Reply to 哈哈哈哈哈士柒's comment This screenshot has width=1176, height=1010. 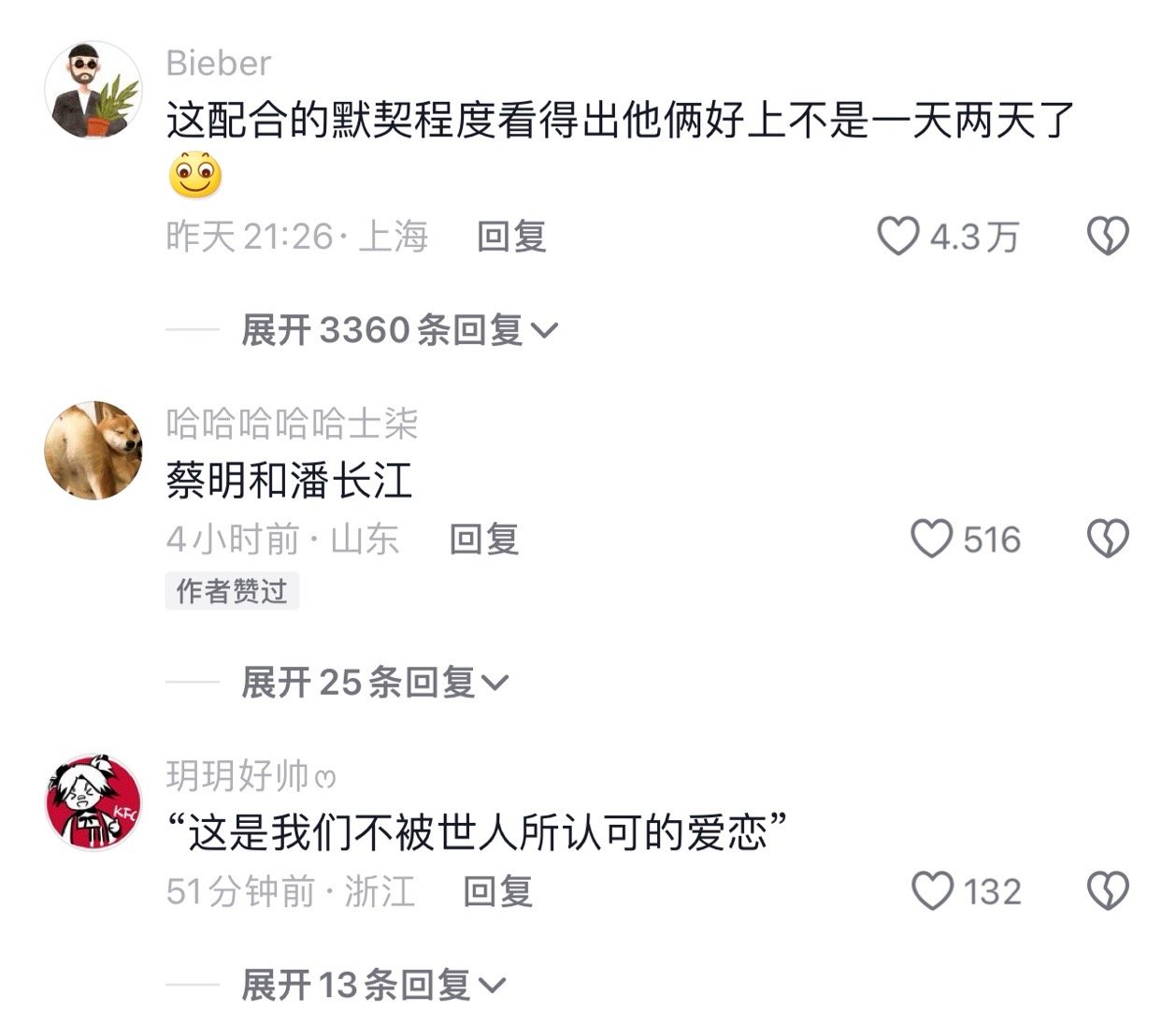click(x=484, y=540)
